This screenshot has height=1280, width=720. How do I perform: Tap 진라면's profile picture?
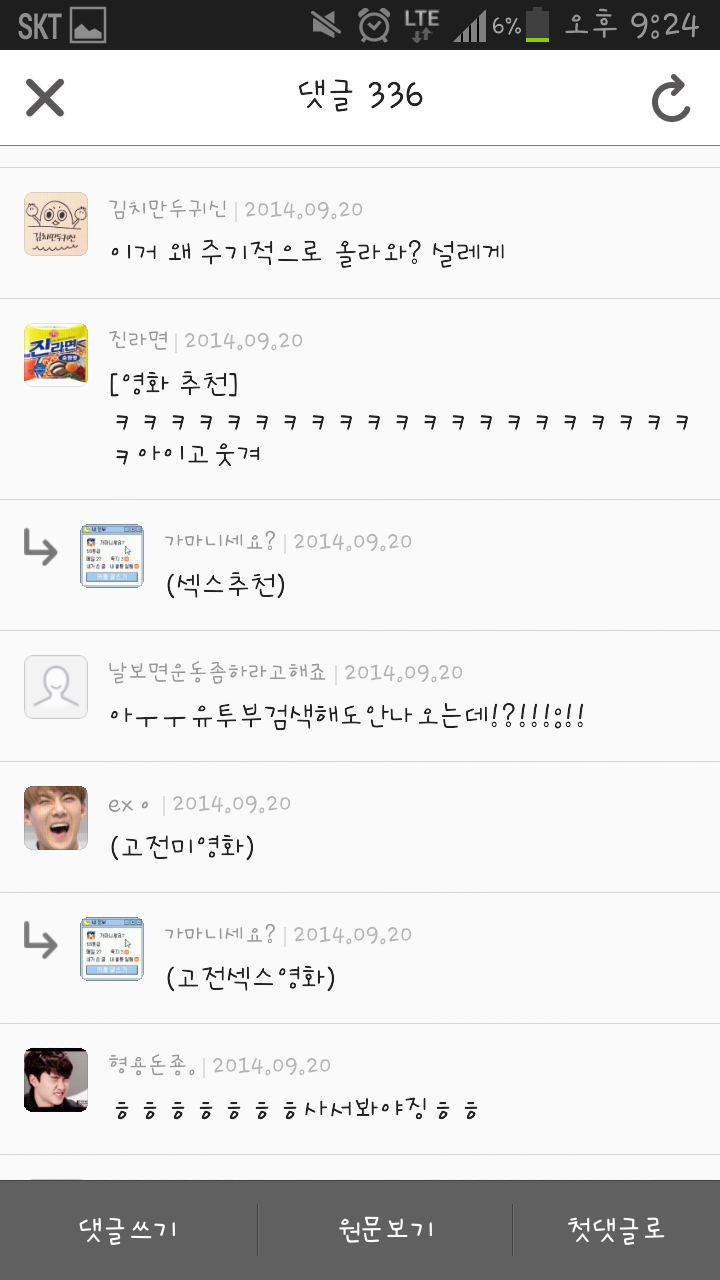tap(56, 355)
